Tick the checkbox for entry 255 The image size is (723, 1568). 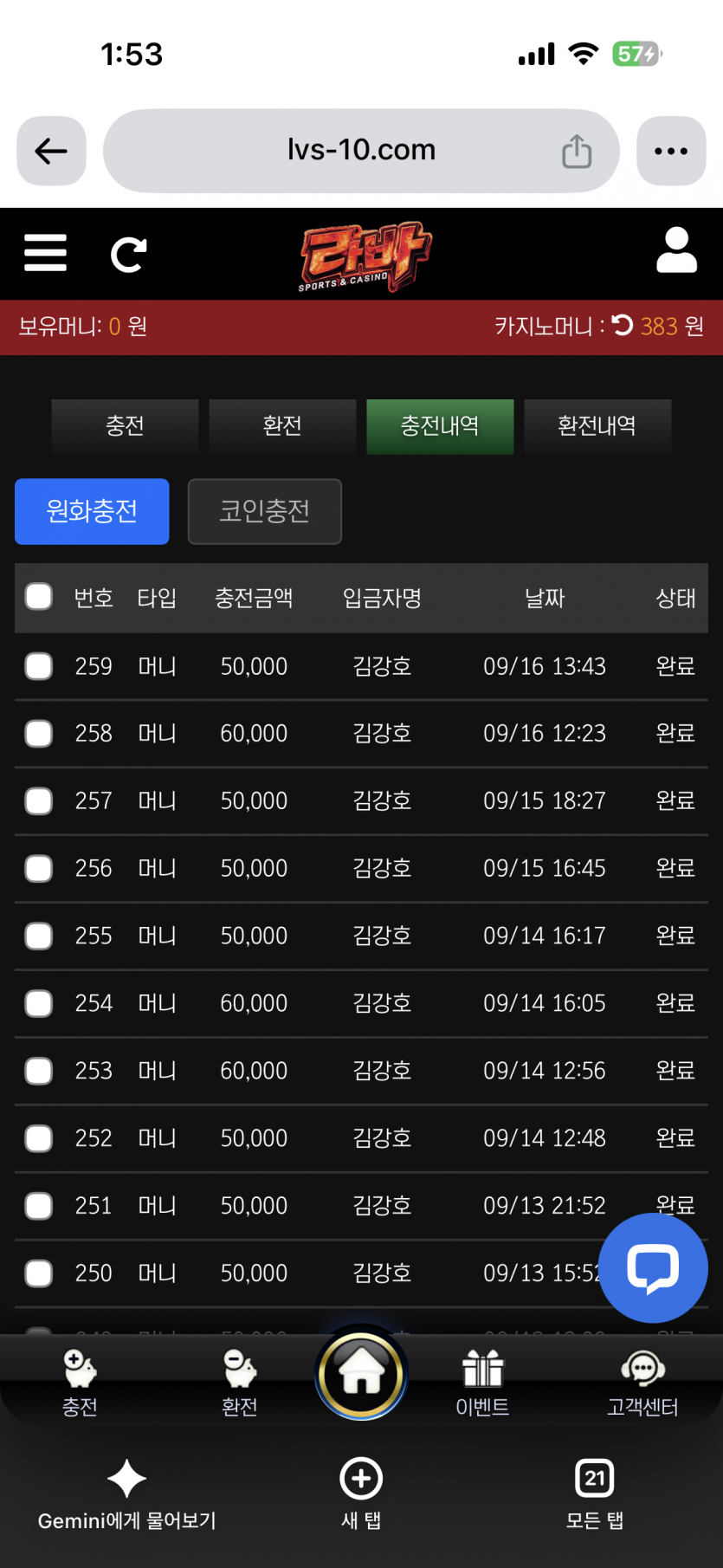click(x=39, y=936)
